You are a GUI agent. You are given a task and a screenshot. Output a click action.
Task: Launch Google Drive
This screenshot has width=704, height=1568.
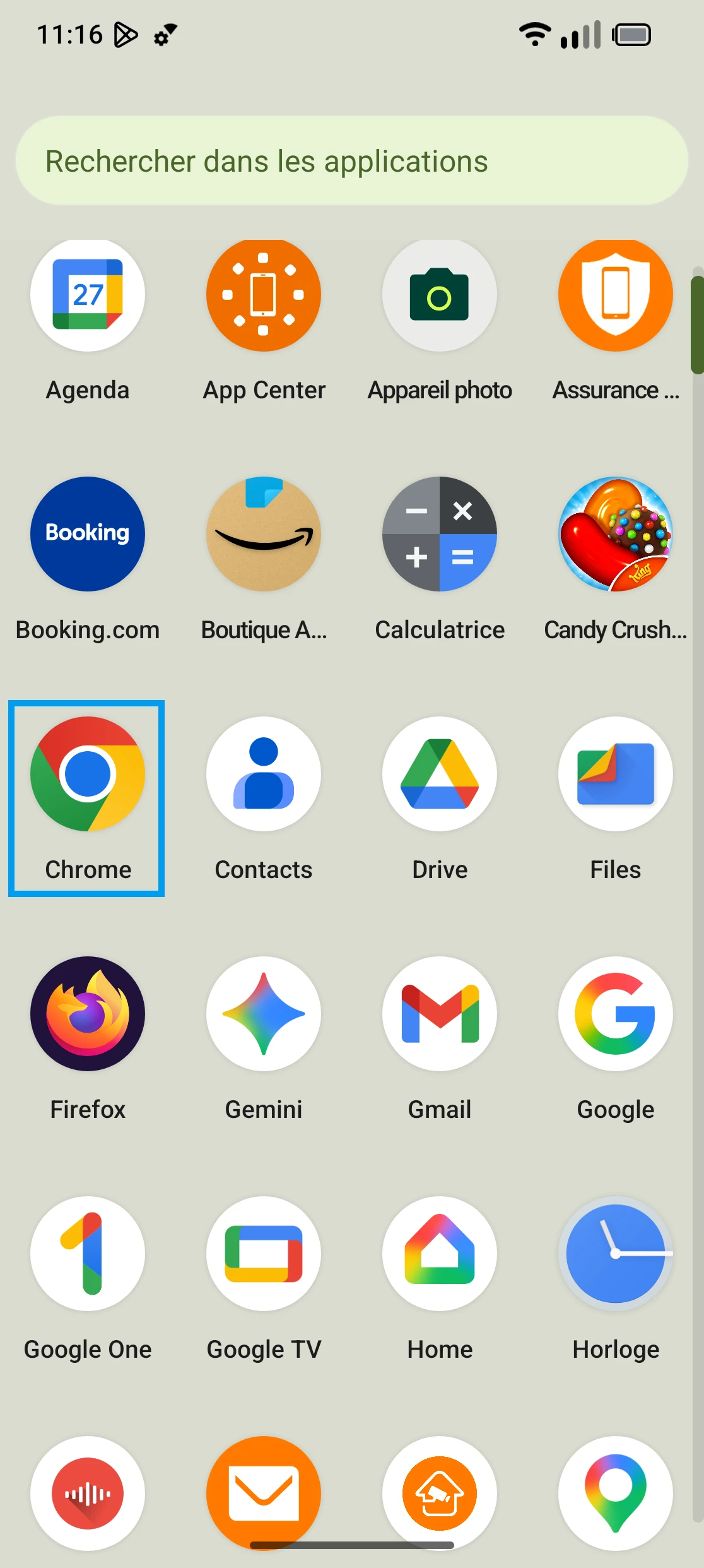tap(440, 775)
